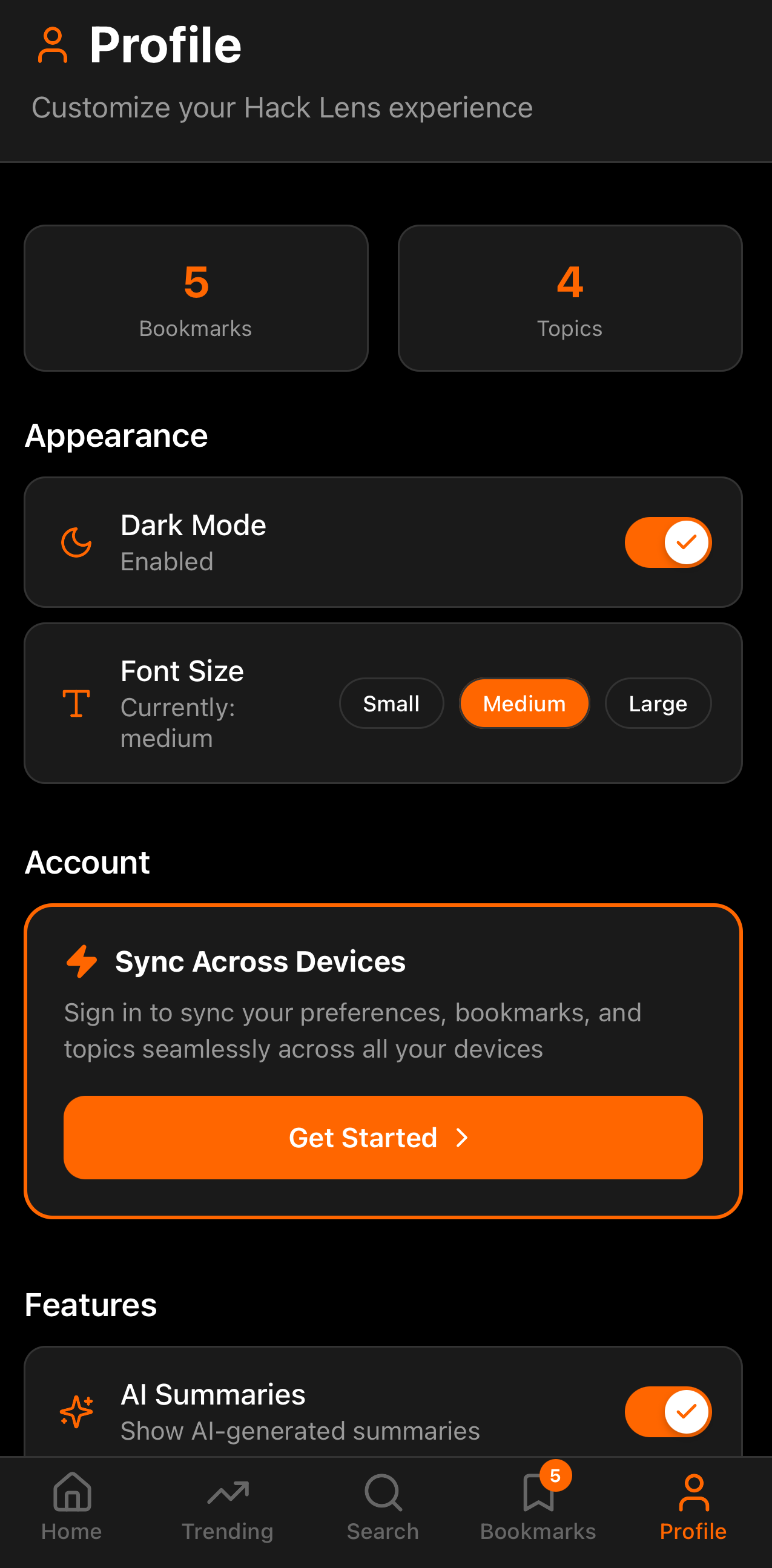Click the moon icon next to Dark Mode
The width and height of the screenshot is (772, 1568).
point(76,542)
